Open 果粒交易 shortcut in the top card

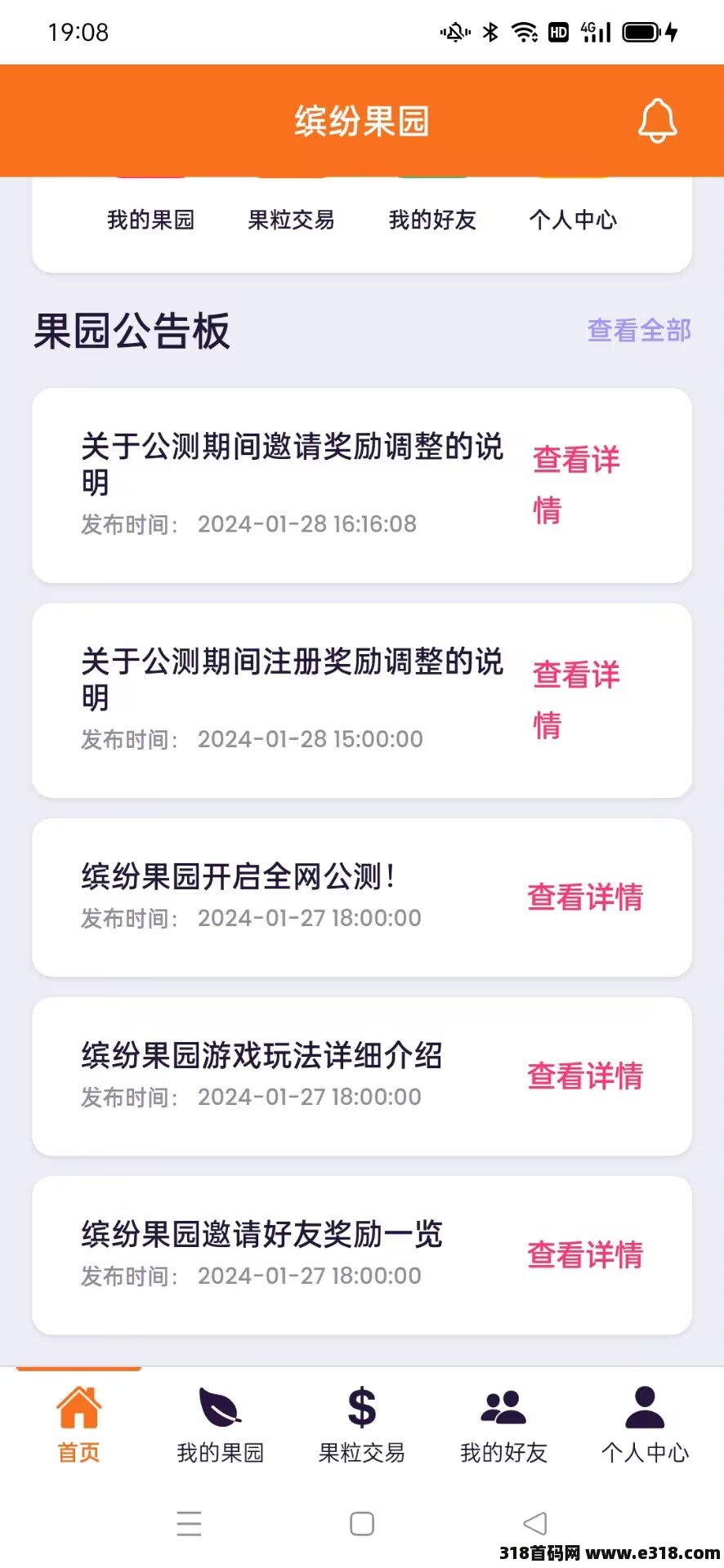(x=292, y=220)
